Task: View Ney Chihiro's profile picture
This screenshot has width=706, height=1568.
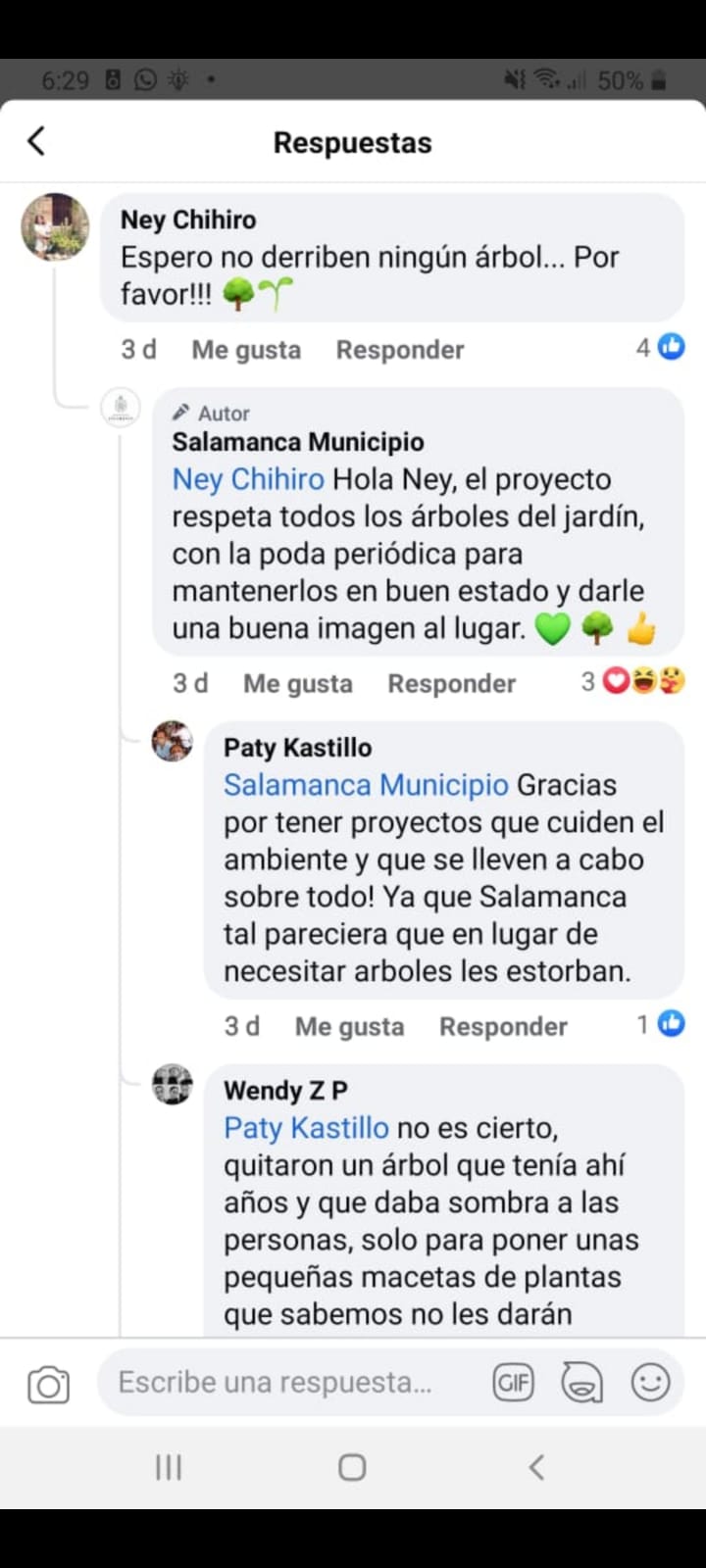Action: coord(55,226)
